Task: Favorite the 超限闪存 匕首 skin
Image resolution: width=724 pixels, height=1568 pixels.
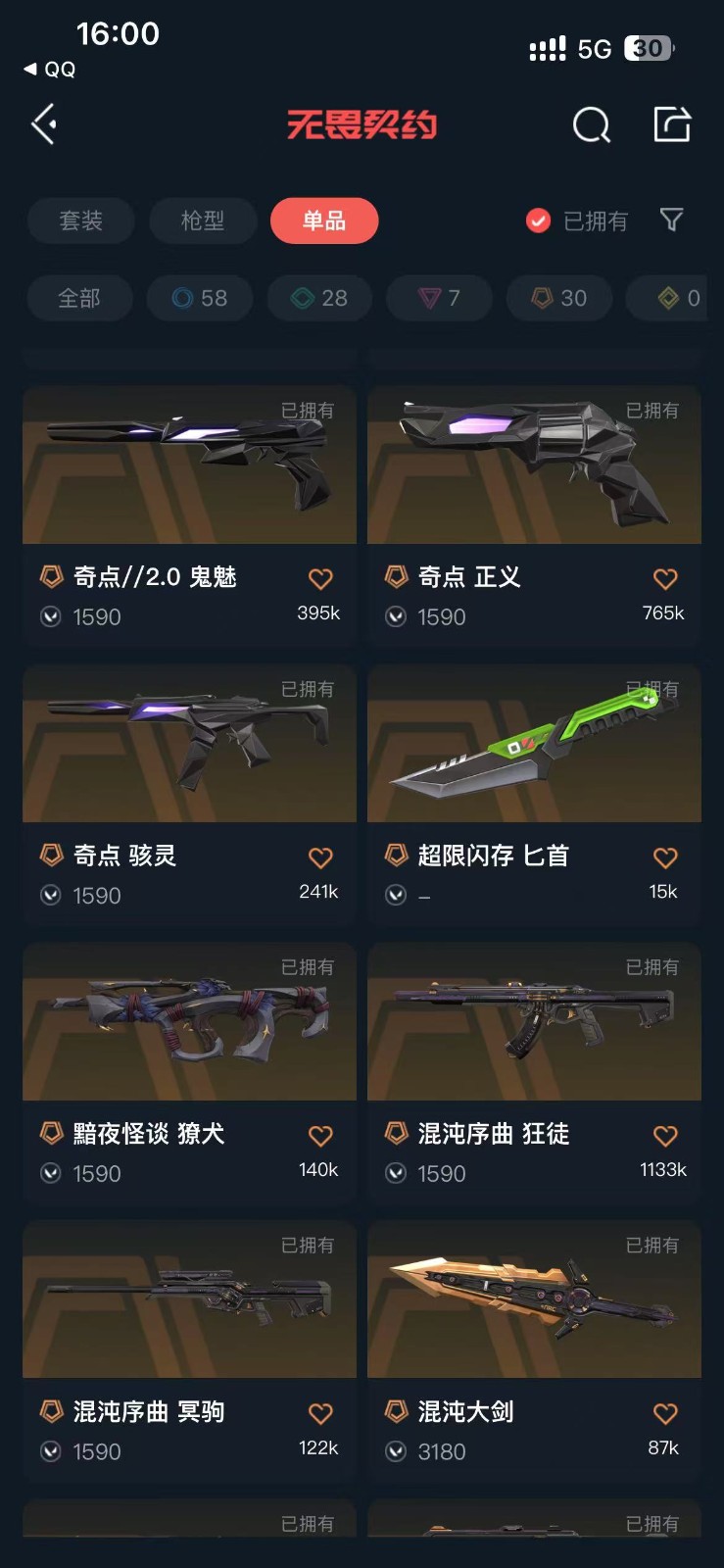Action: coord(665,857)
